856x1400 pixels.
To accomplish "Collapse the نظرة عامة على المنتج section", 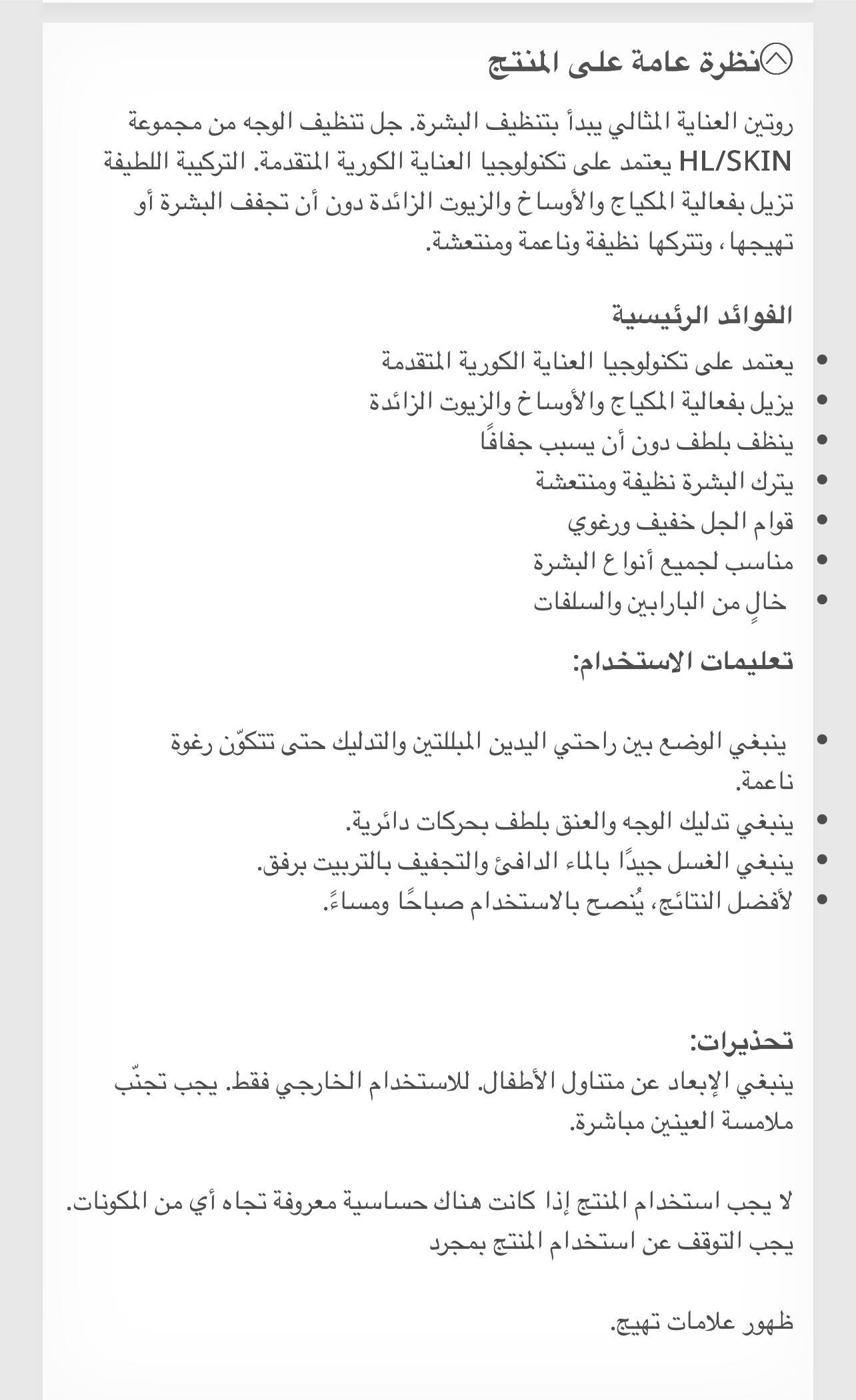I will pos(777,59).
